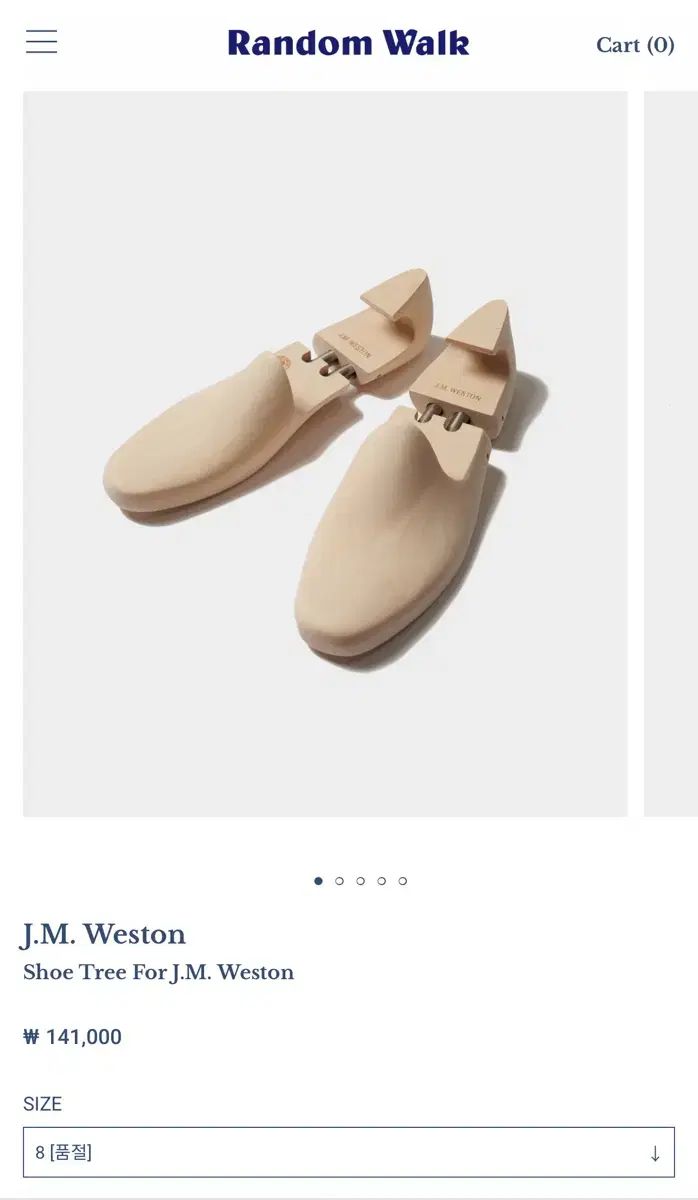
Task: Open the J.M. Weston brand link
Action: (x=104, y=934)
